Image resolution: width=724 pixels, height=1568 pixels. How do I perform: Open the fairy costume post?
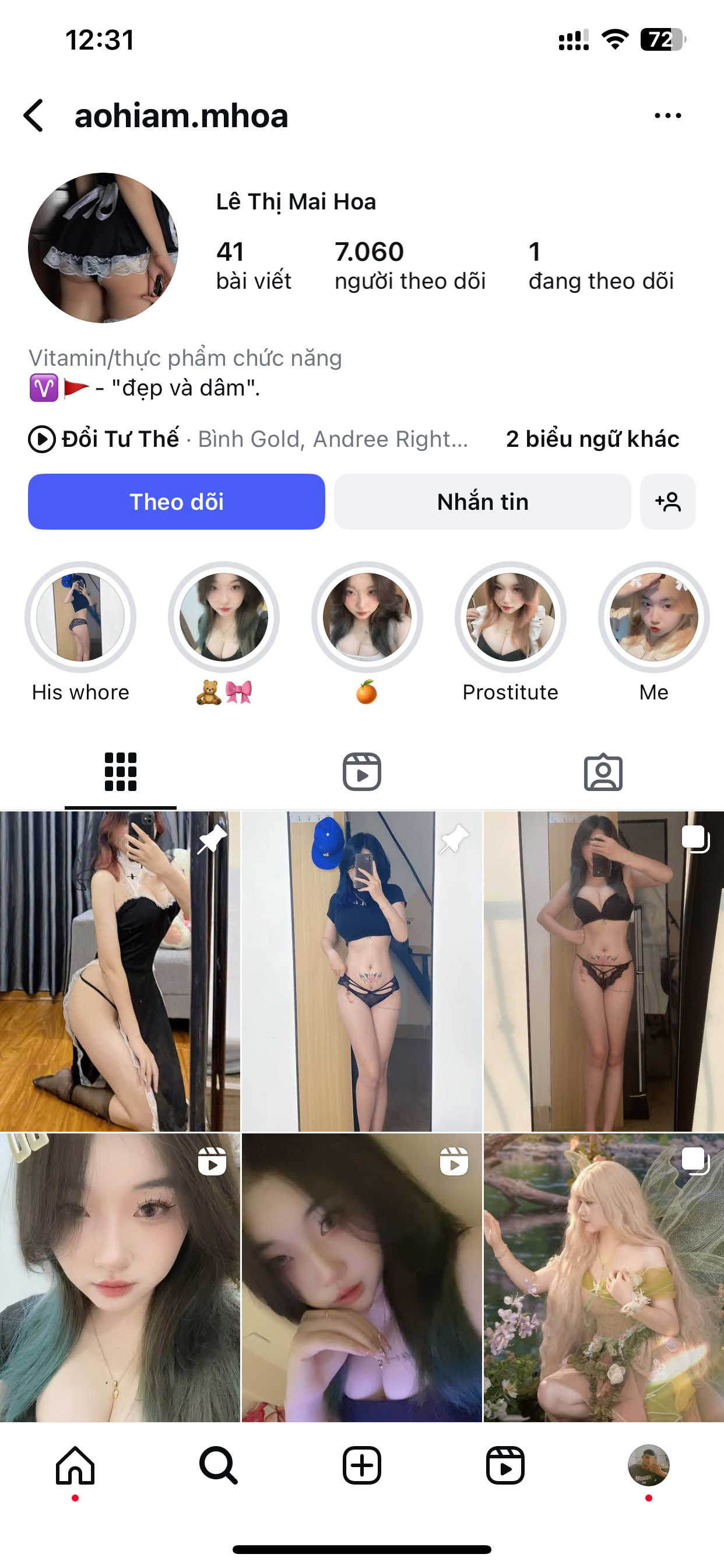pos(603,1277)
